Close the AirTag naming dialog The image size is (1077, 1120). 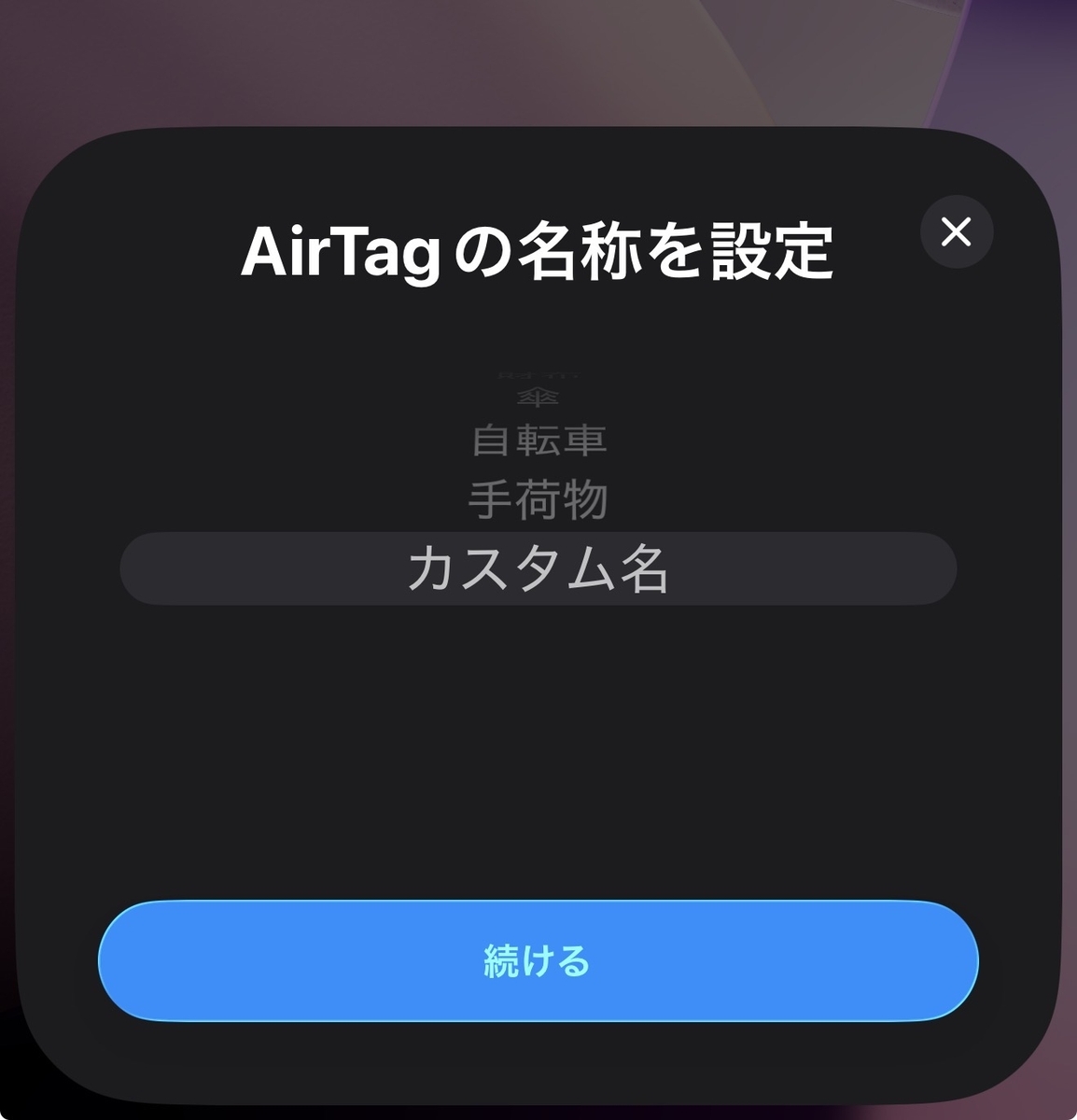(957, 231)
